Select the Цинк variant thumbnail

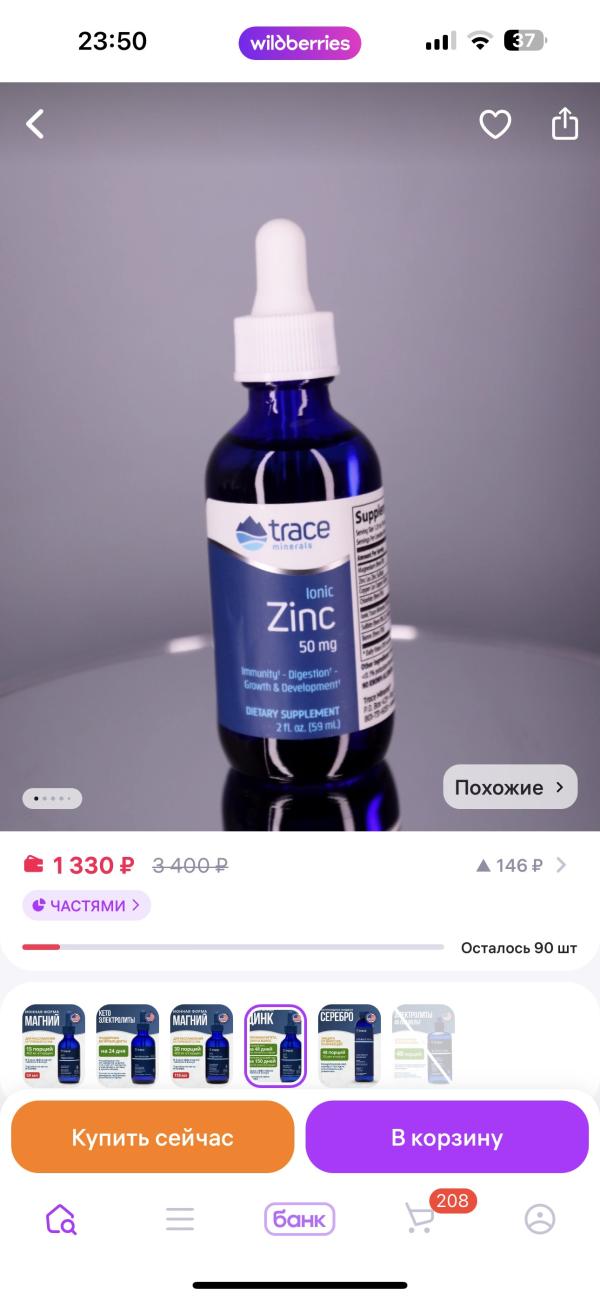tap(276, 1046)
